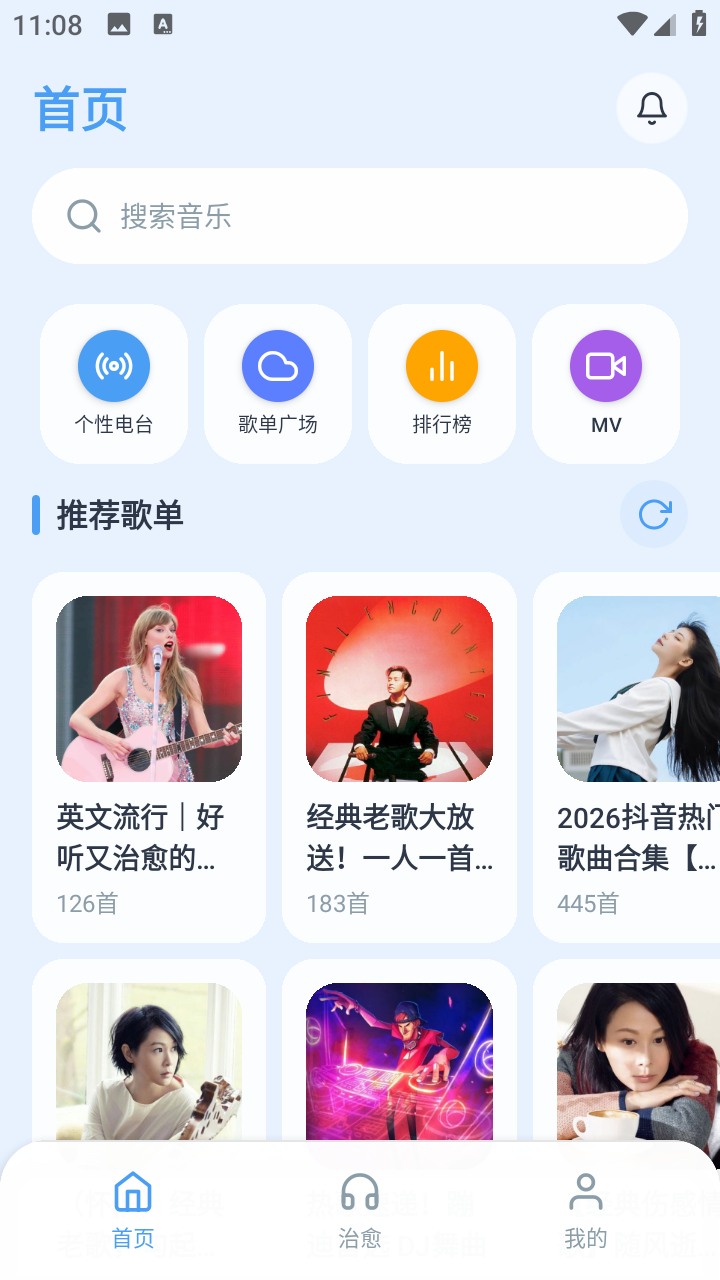This screenshot has height=1280, width=720.
Task: Open the 排行榜 charts icon
Action: (442, 366)
